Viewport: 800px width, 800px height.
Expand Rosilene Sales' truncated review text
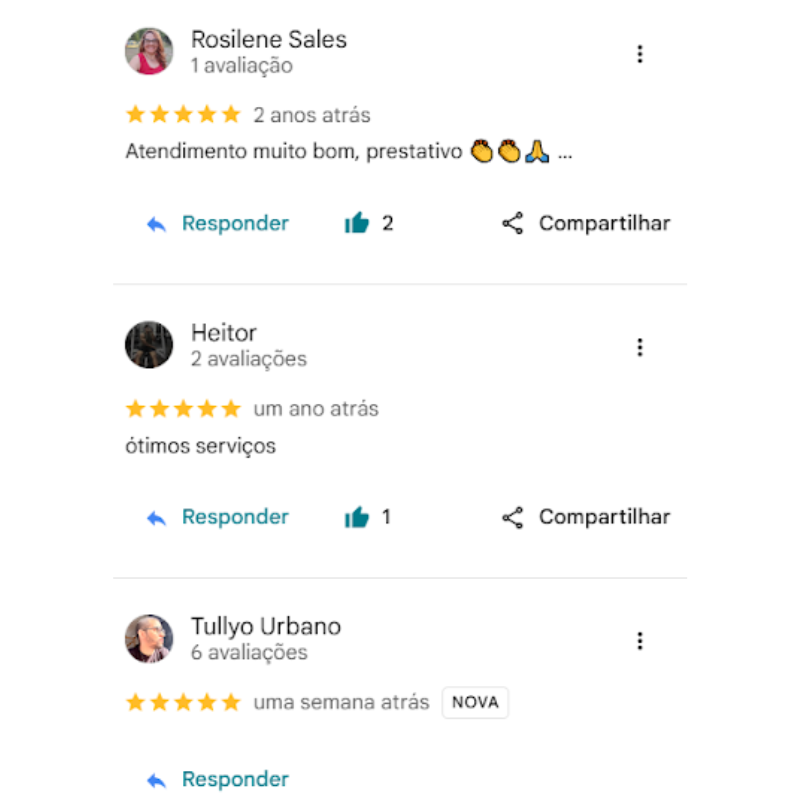565,154
